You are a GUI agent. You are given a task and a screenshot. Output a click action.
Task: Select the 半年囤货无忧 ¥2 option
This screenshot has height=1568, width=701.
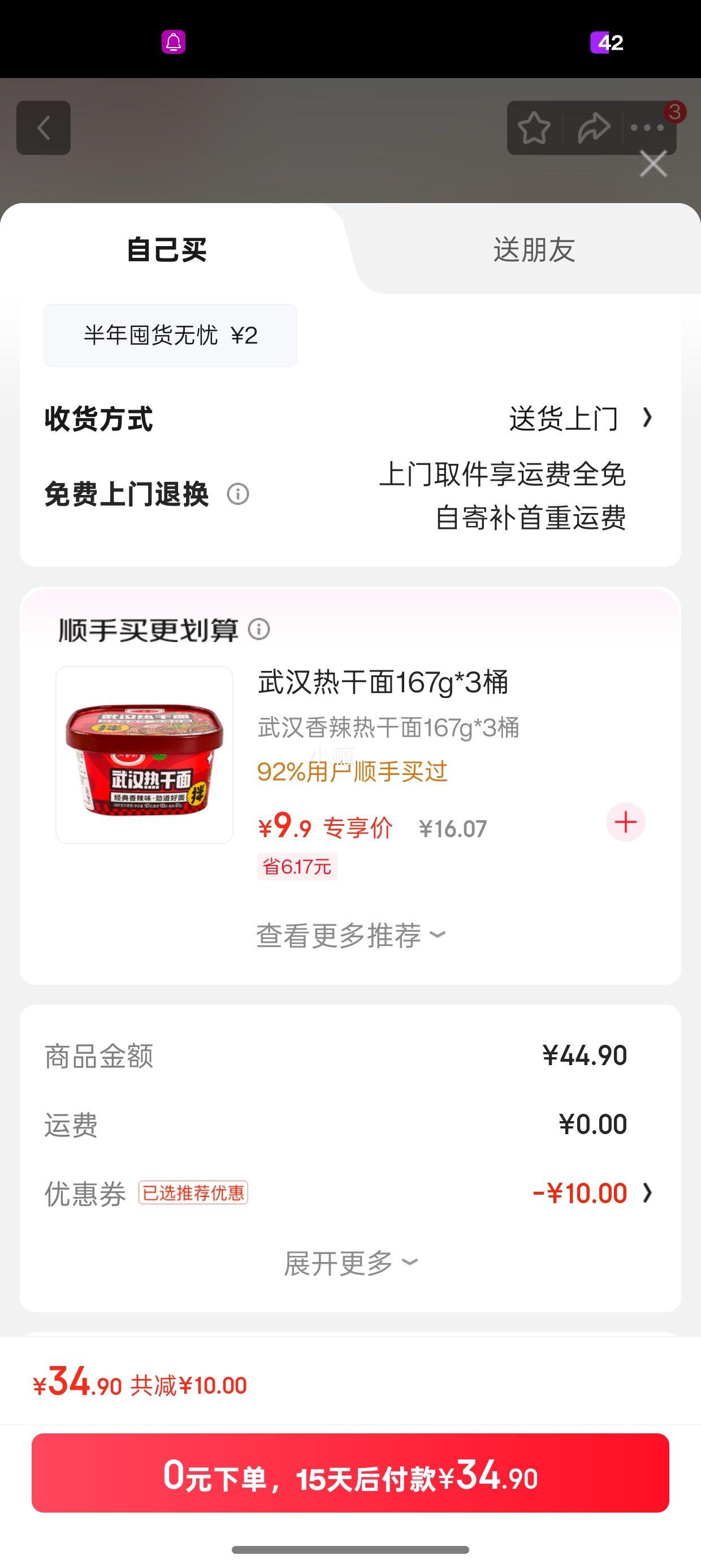tap(170, 335)
